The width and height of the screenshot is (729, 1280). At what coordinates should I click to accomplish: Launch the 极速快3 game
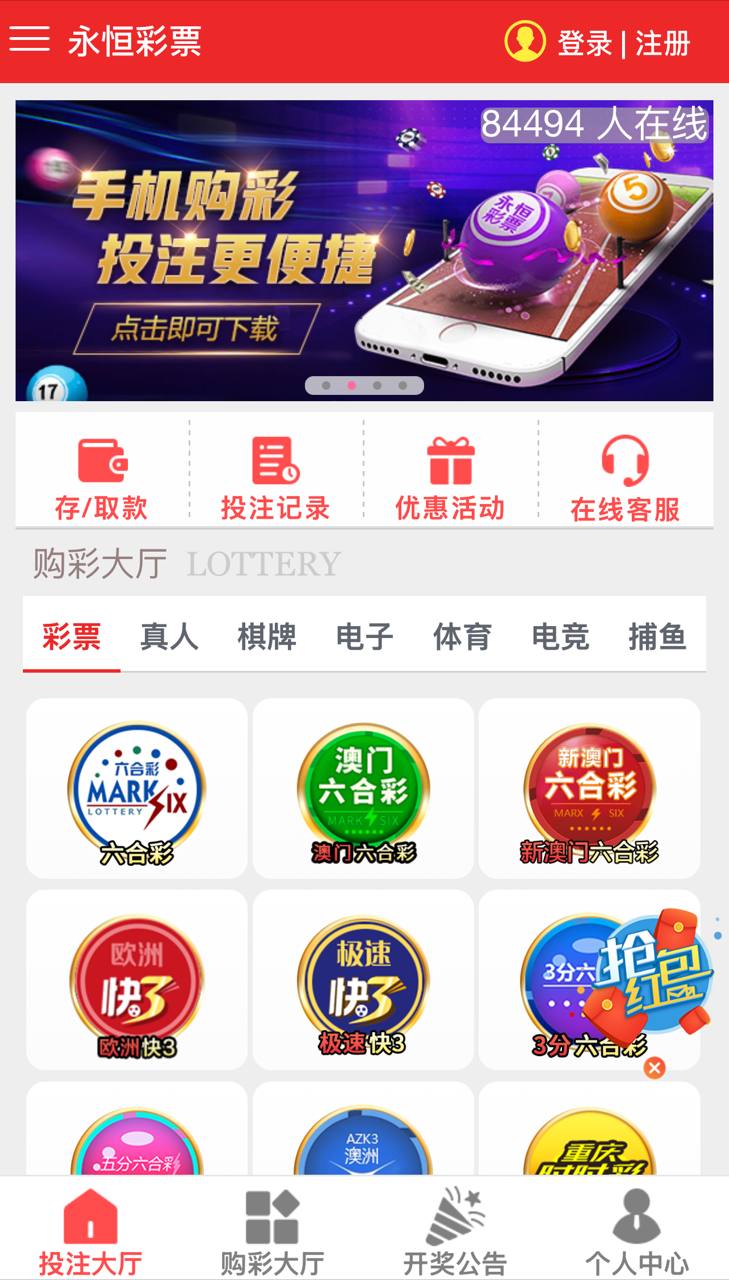point(363,980)
